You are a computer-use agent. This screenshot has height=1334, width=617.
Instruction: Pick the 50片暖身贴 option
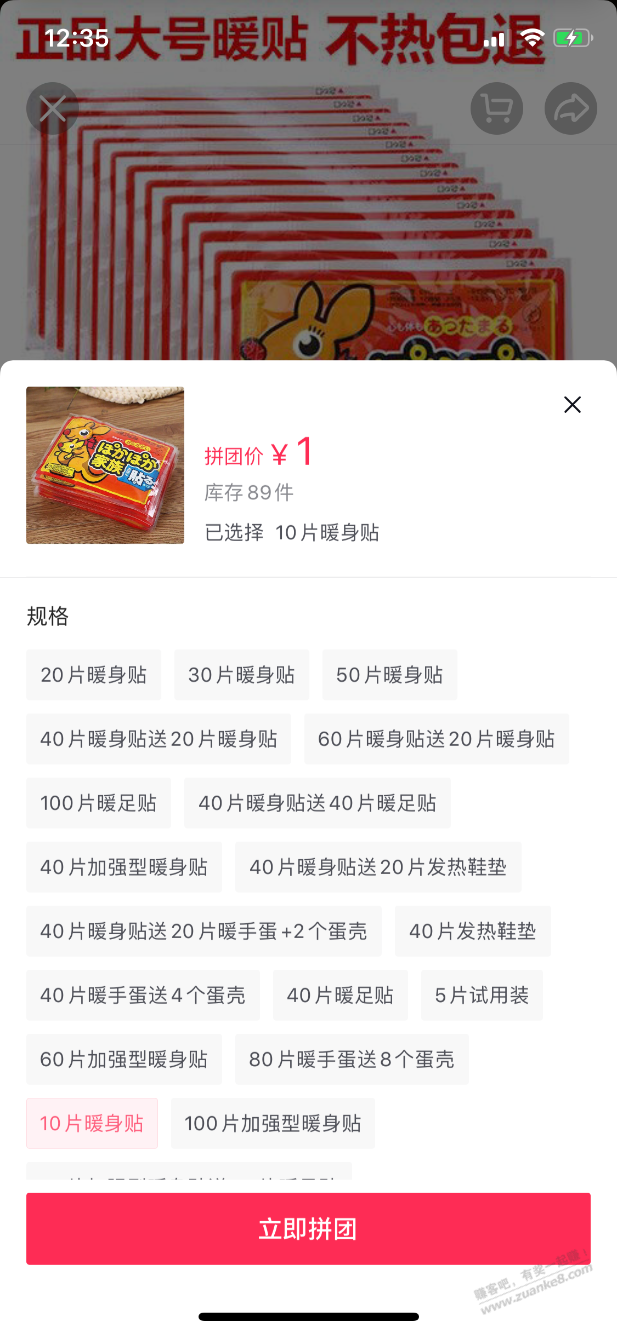pyautogui.click(x=389, y=675)
